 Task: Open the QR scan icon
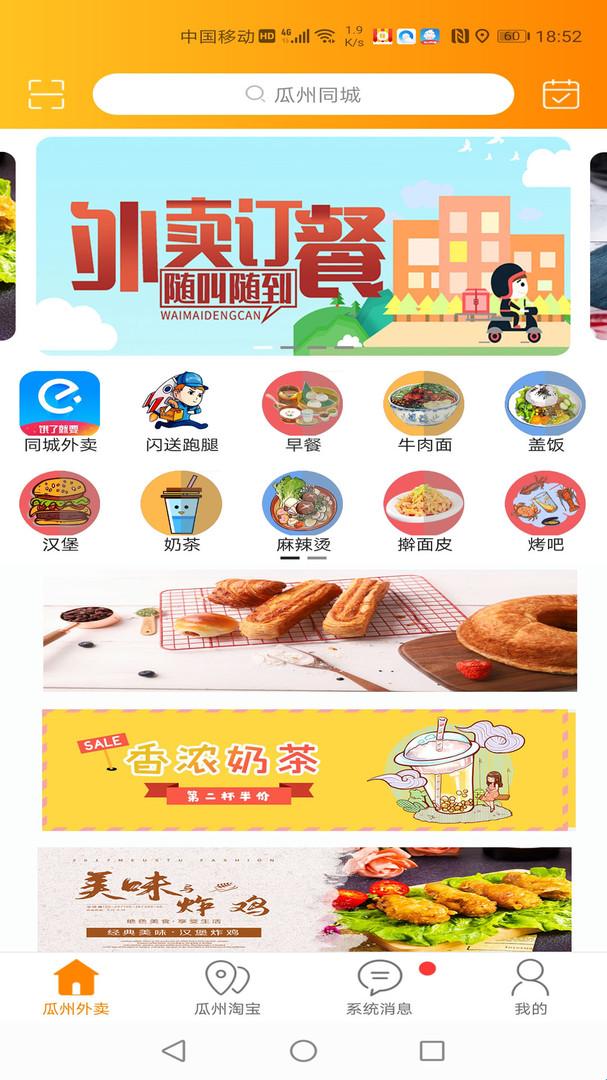(46, 94)
